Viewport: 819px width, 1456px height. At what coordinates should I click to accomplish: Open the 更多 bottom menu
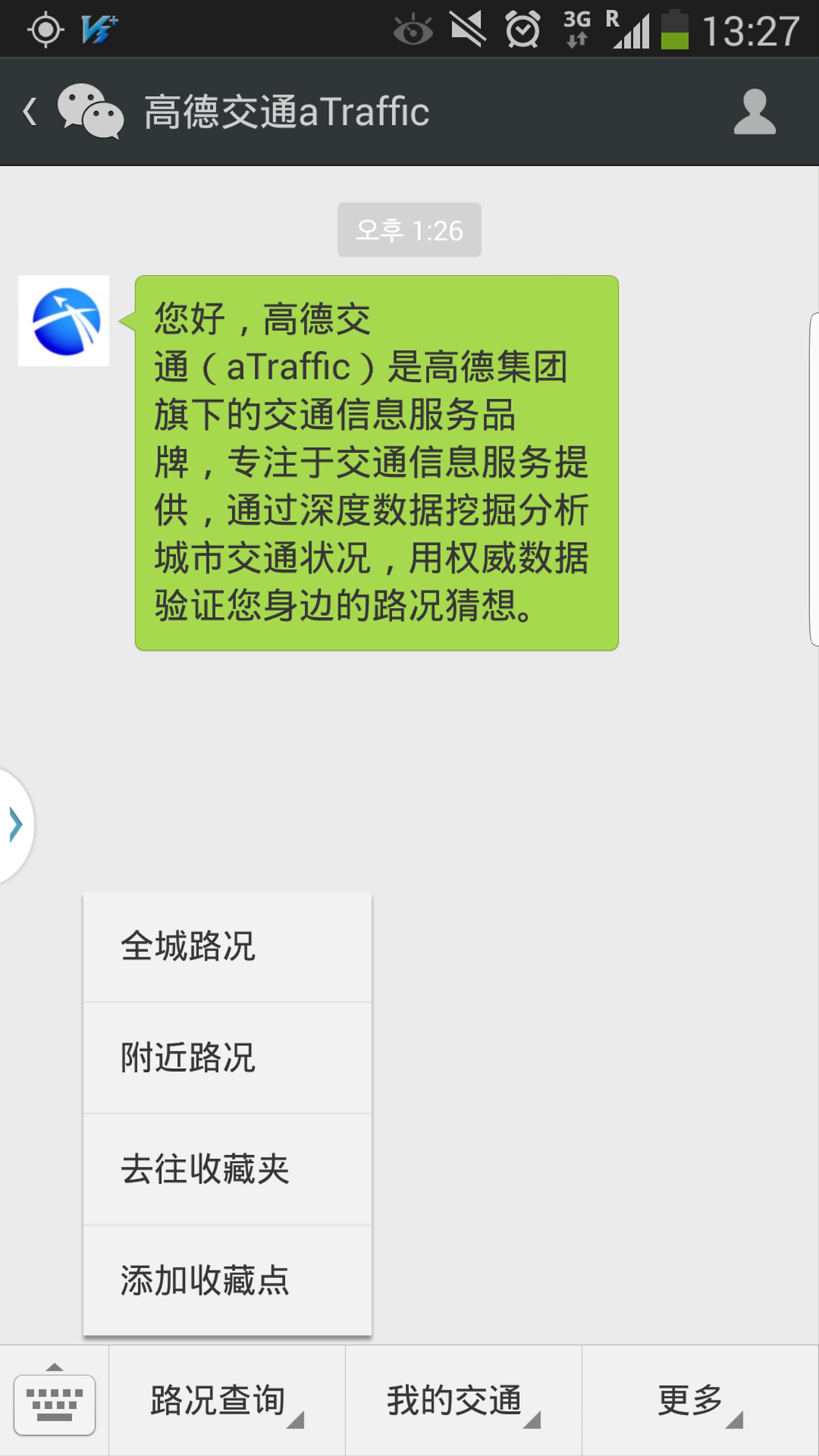pyautogui.click(x=701, y=1401)
